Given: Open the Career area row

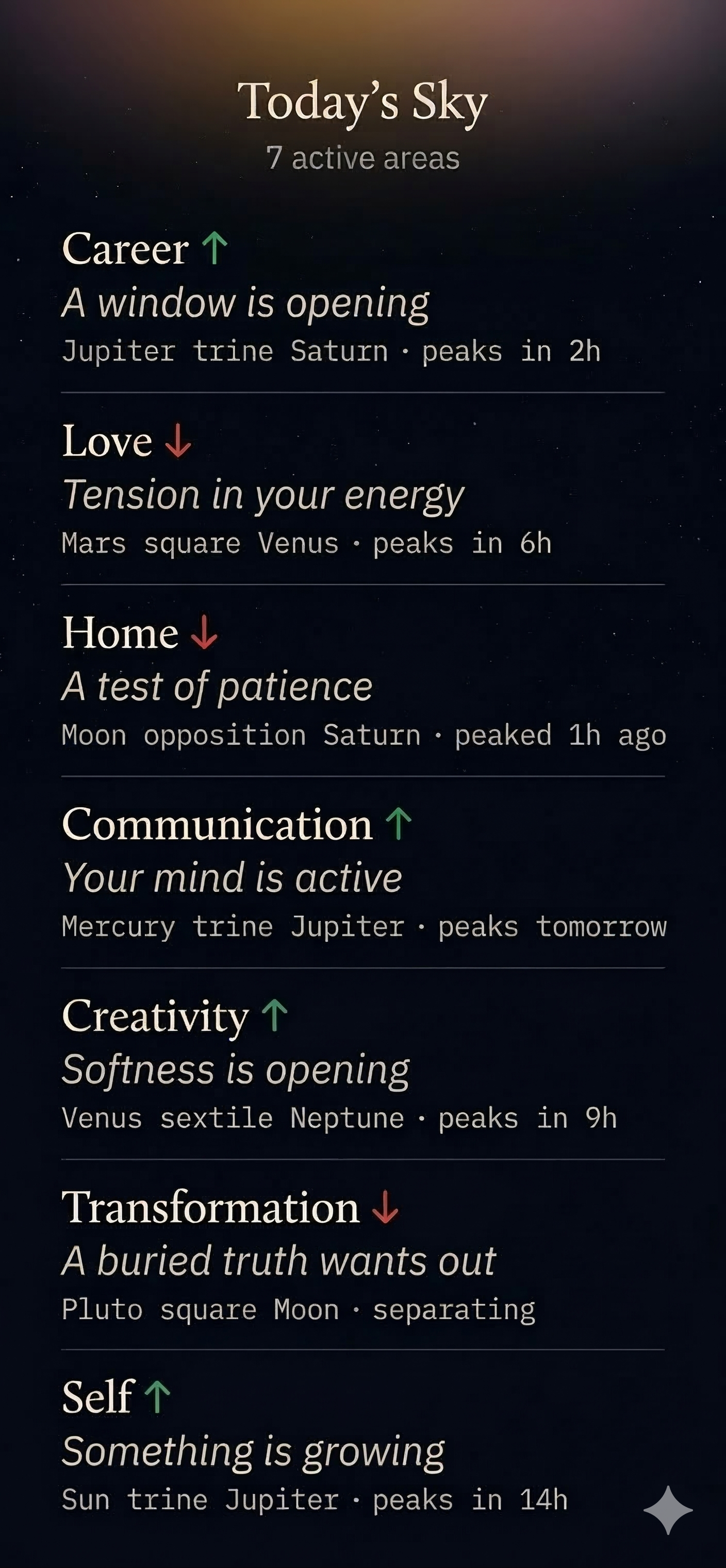Looking at the screenshot, I should (362, 298).
